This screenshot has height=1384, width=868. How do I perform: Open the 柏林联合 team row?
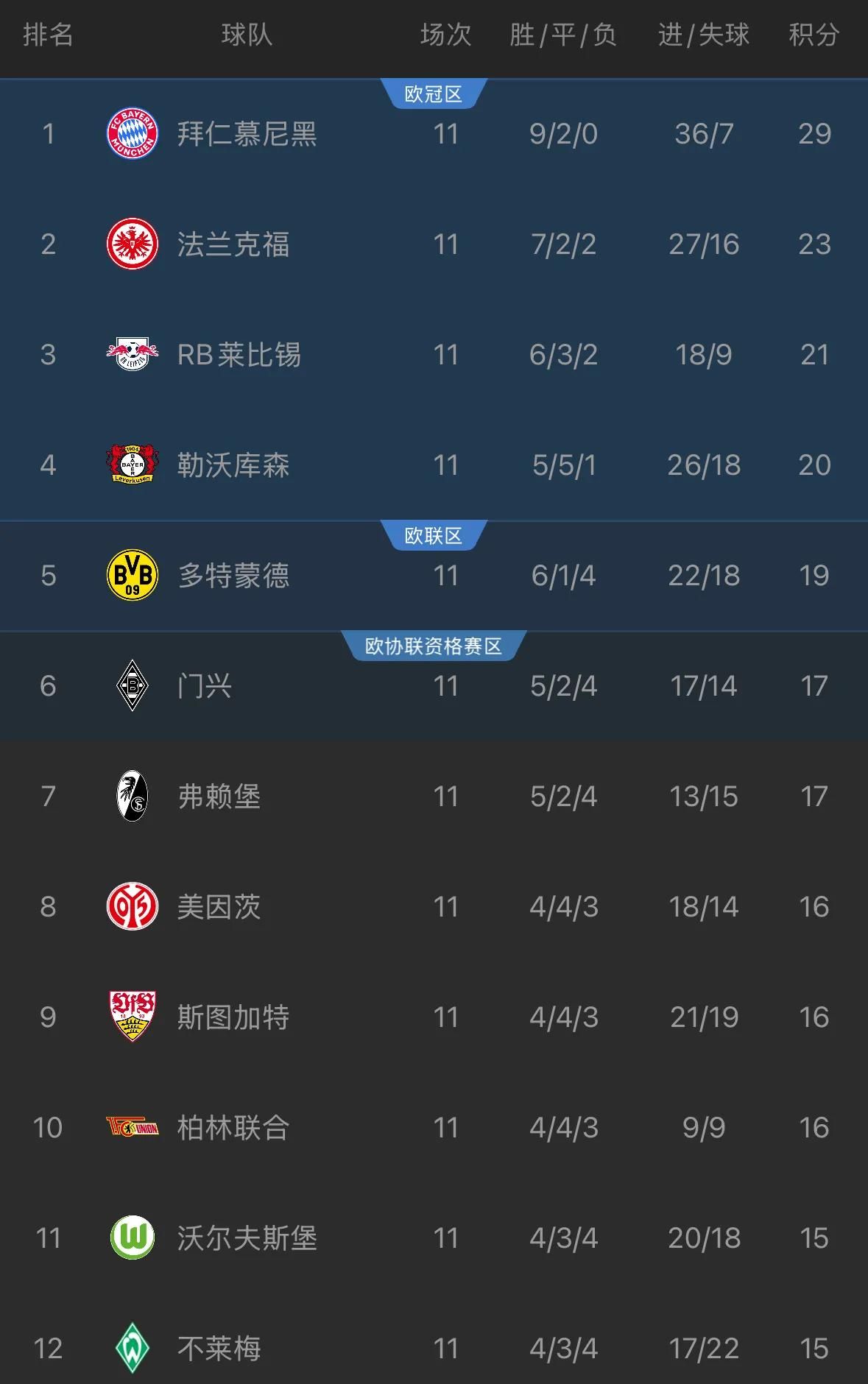pyautogui.click(x=233, y=1128)
